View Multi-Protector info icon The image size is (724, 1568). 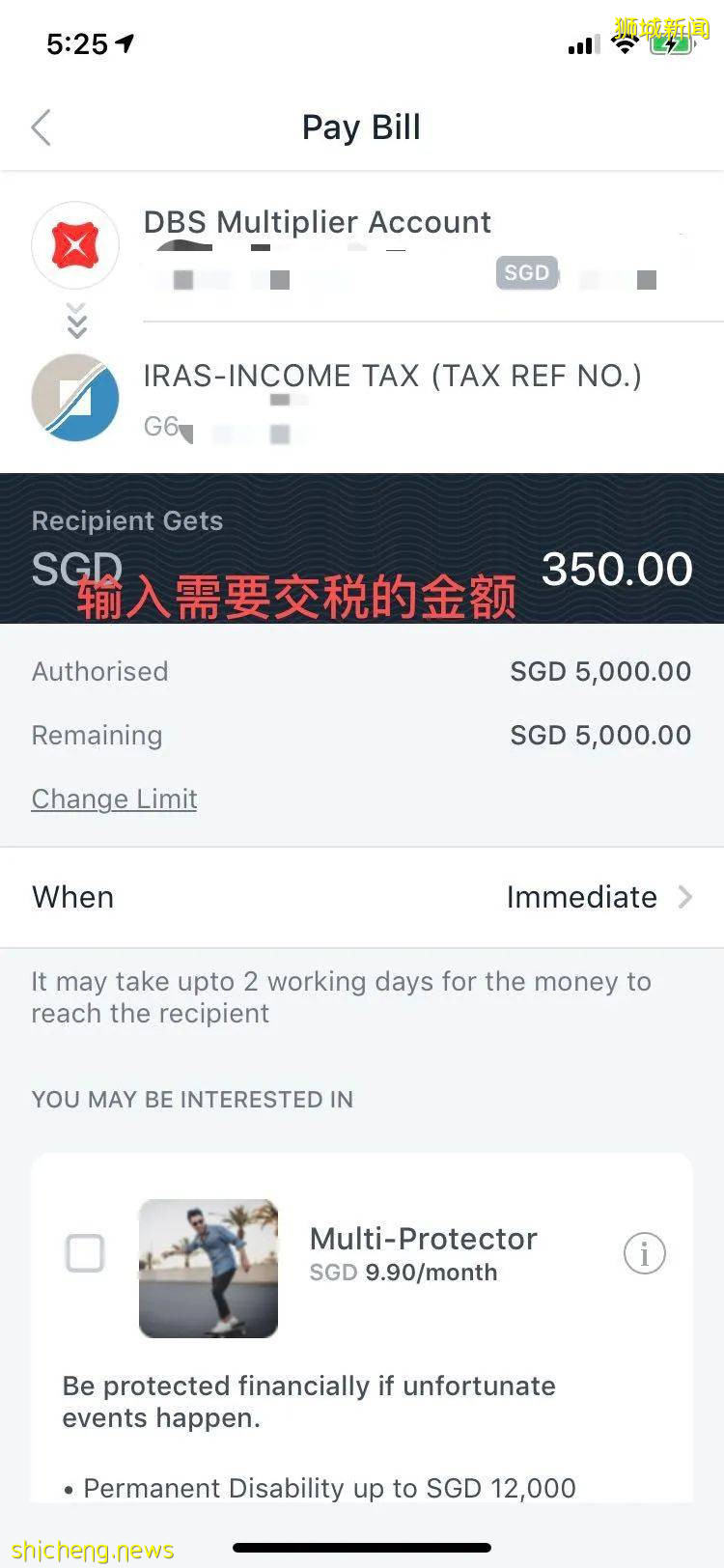tap(644, 1253)
